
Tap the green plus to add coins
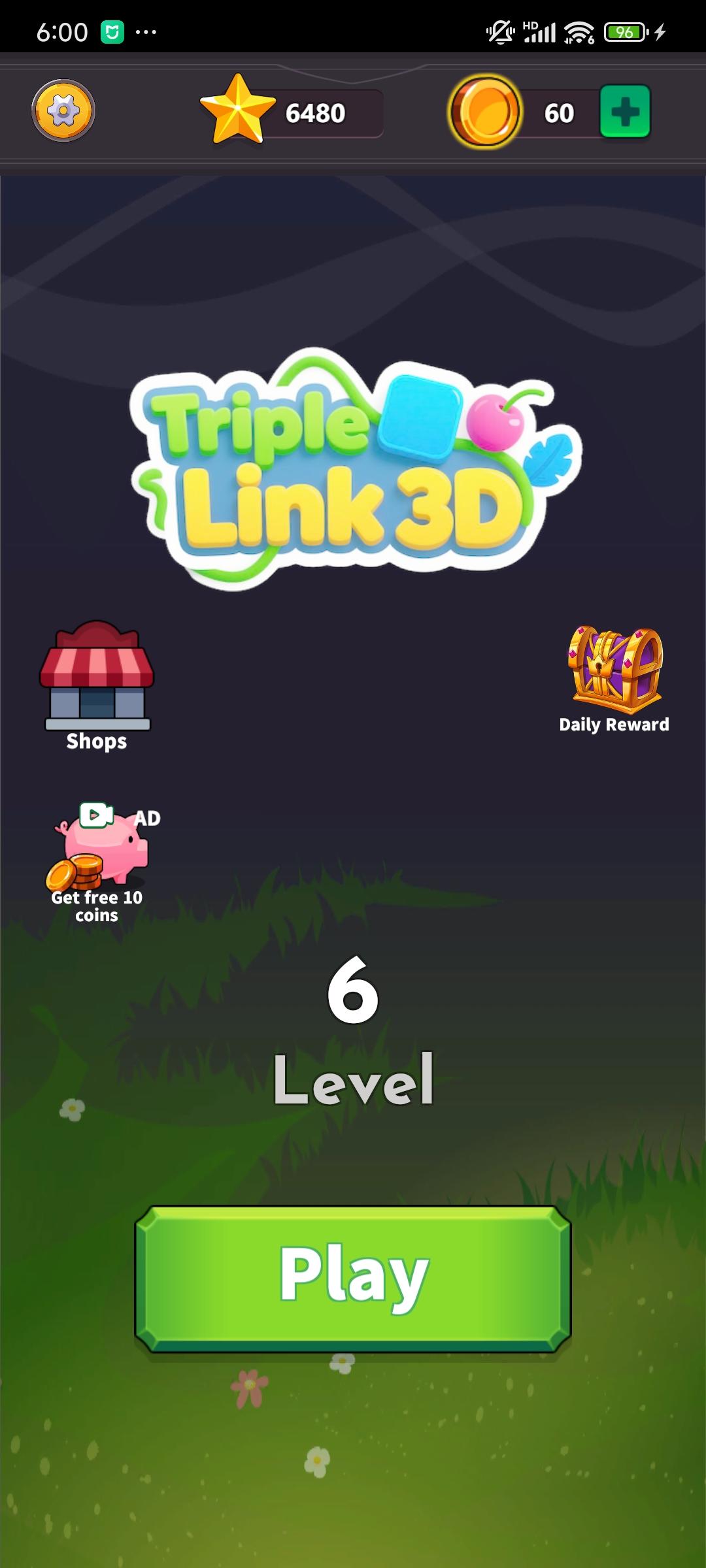[625, 111]
